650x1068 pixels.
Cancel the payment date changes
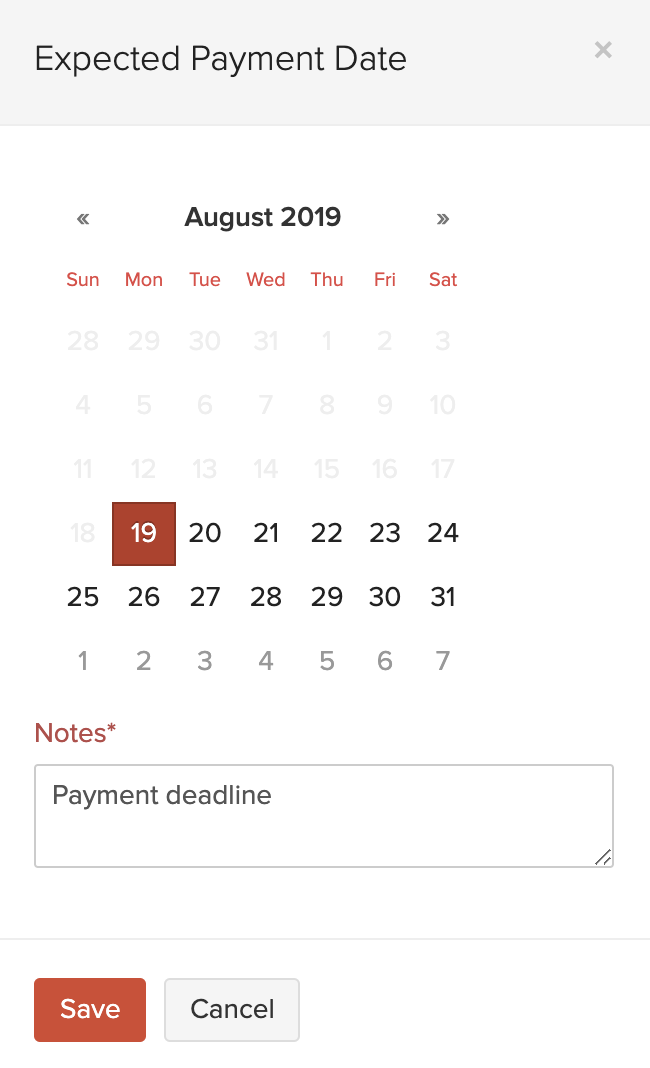(232, 1009)
